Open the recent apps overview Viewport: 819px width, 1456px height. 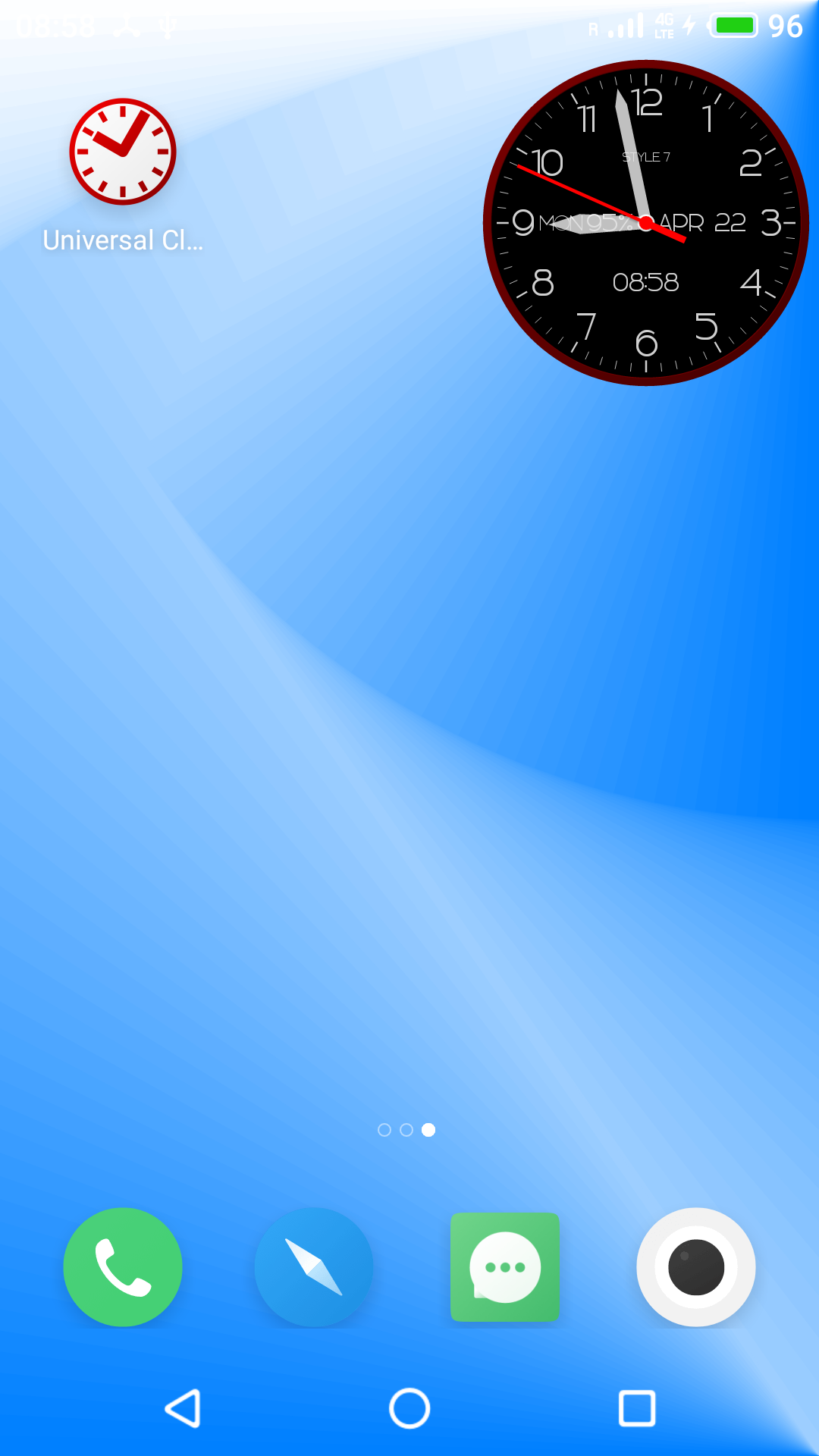click(x=637, y=1408)
